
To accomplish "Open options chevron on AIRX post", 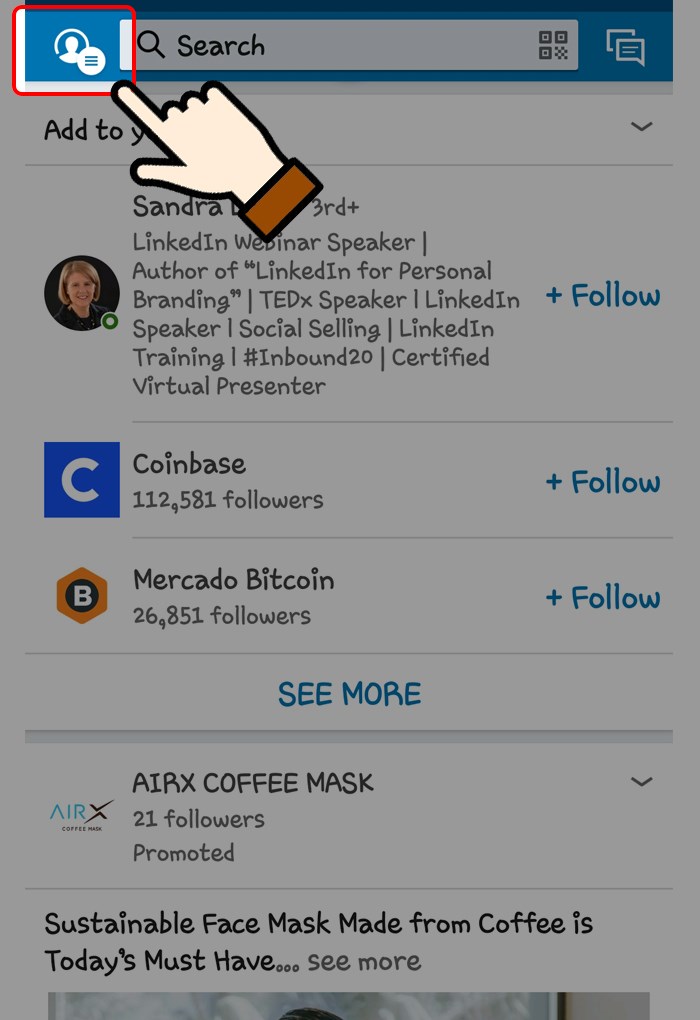I will pyautogui.click(x=641, y=781).
